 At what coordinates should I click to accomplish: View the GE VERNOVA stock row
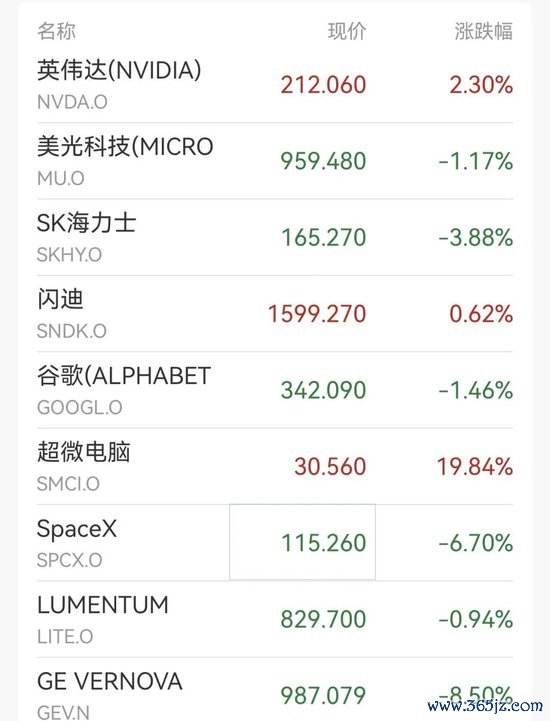275,689
